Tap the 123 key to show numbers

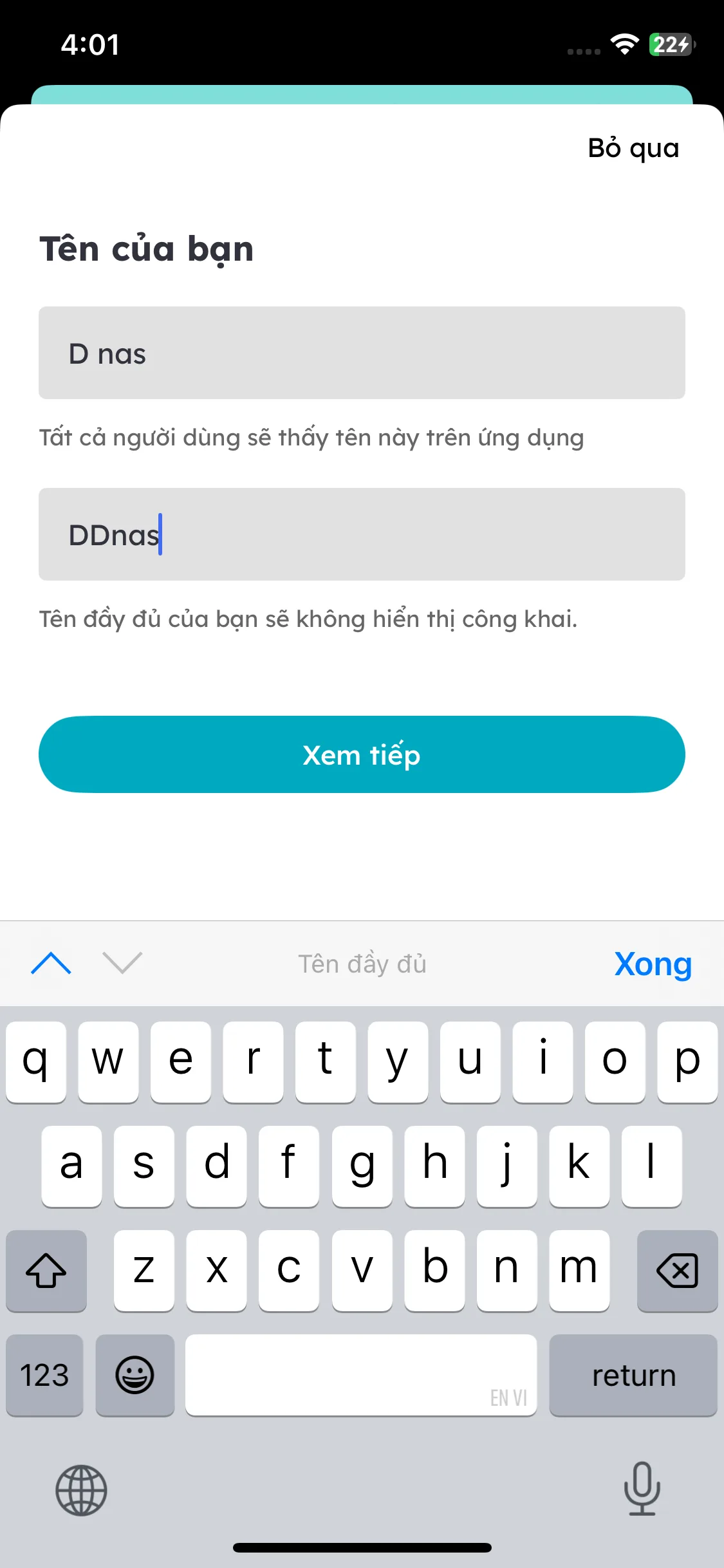(x=44, y=1376)
